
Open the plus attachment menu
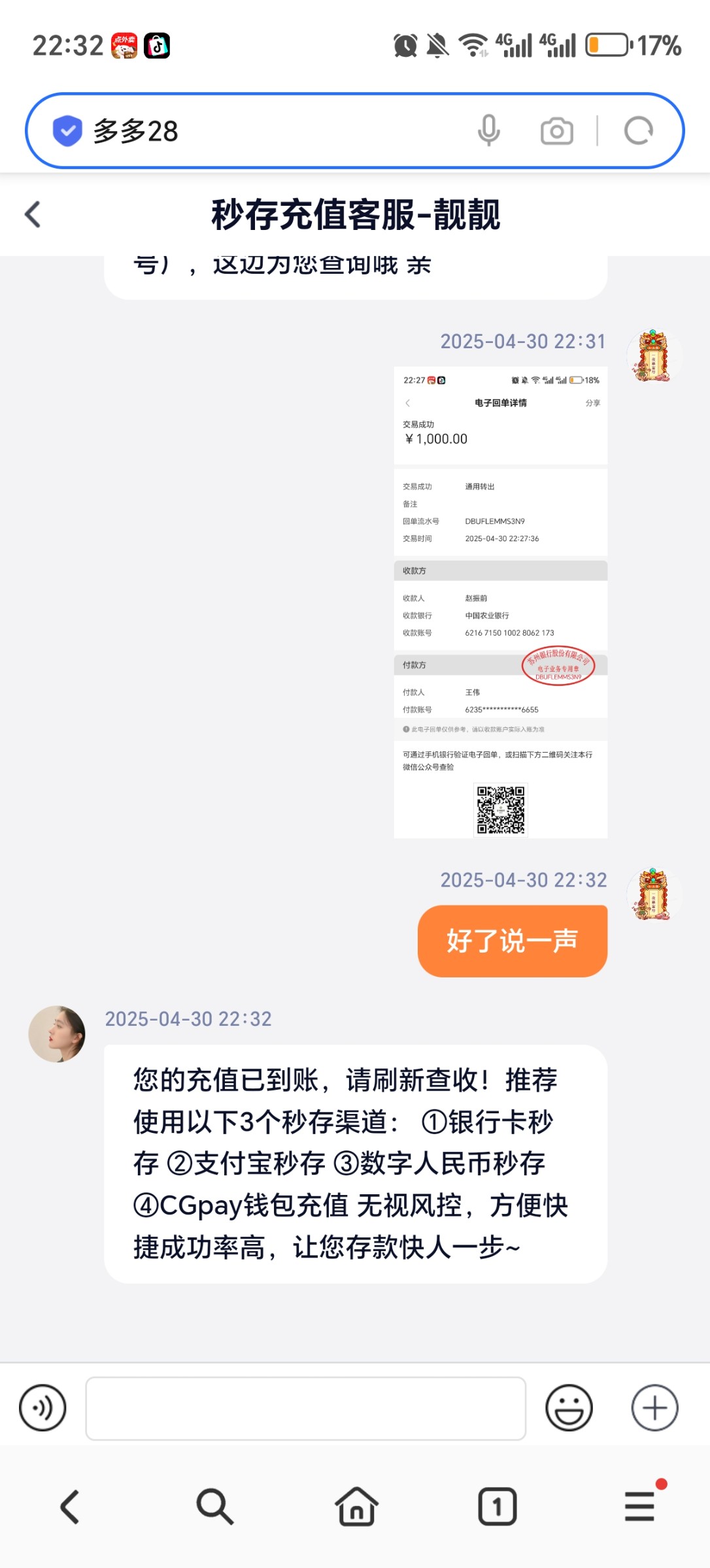coord(654,1408)
